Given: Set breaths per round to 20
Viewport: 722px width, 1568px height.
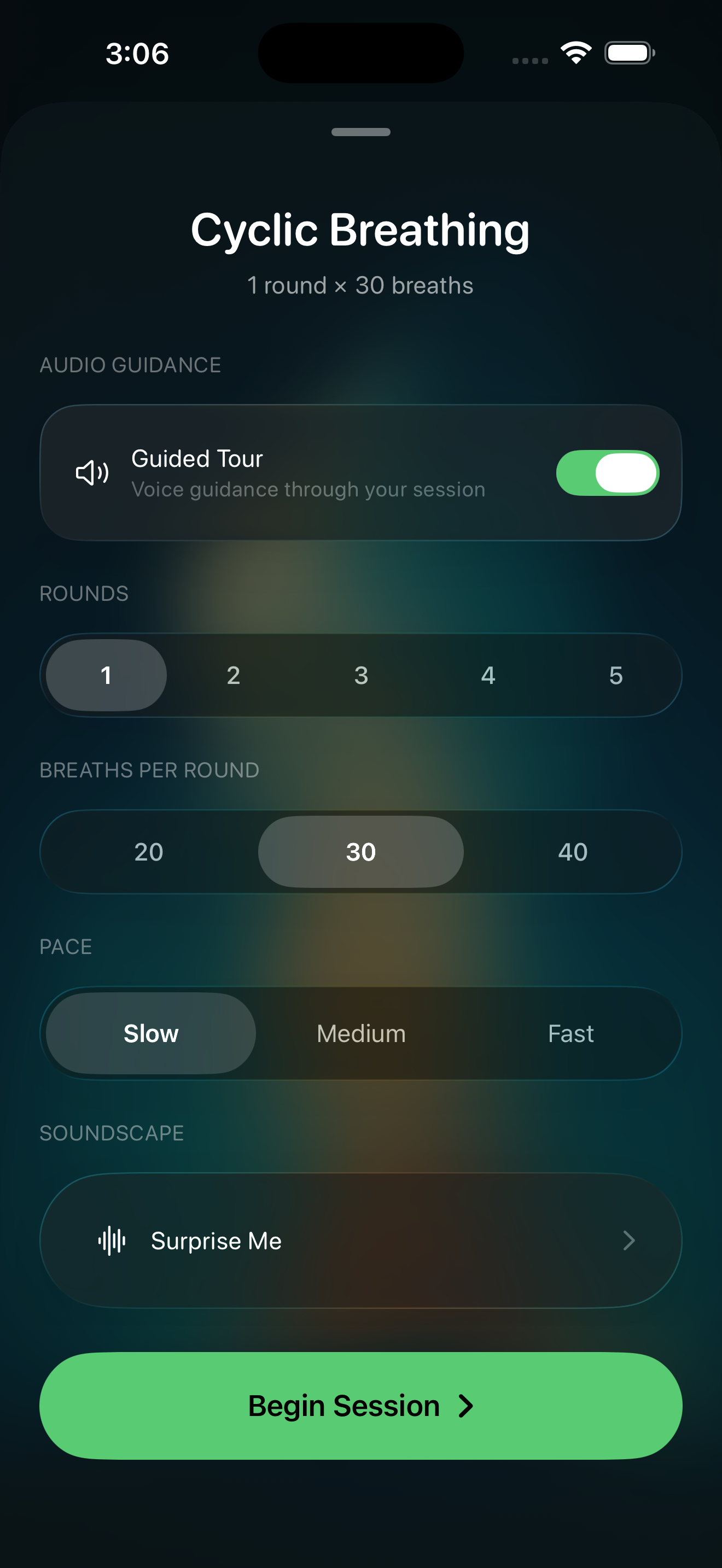Looking at the screenshot, I should [149, 852].
